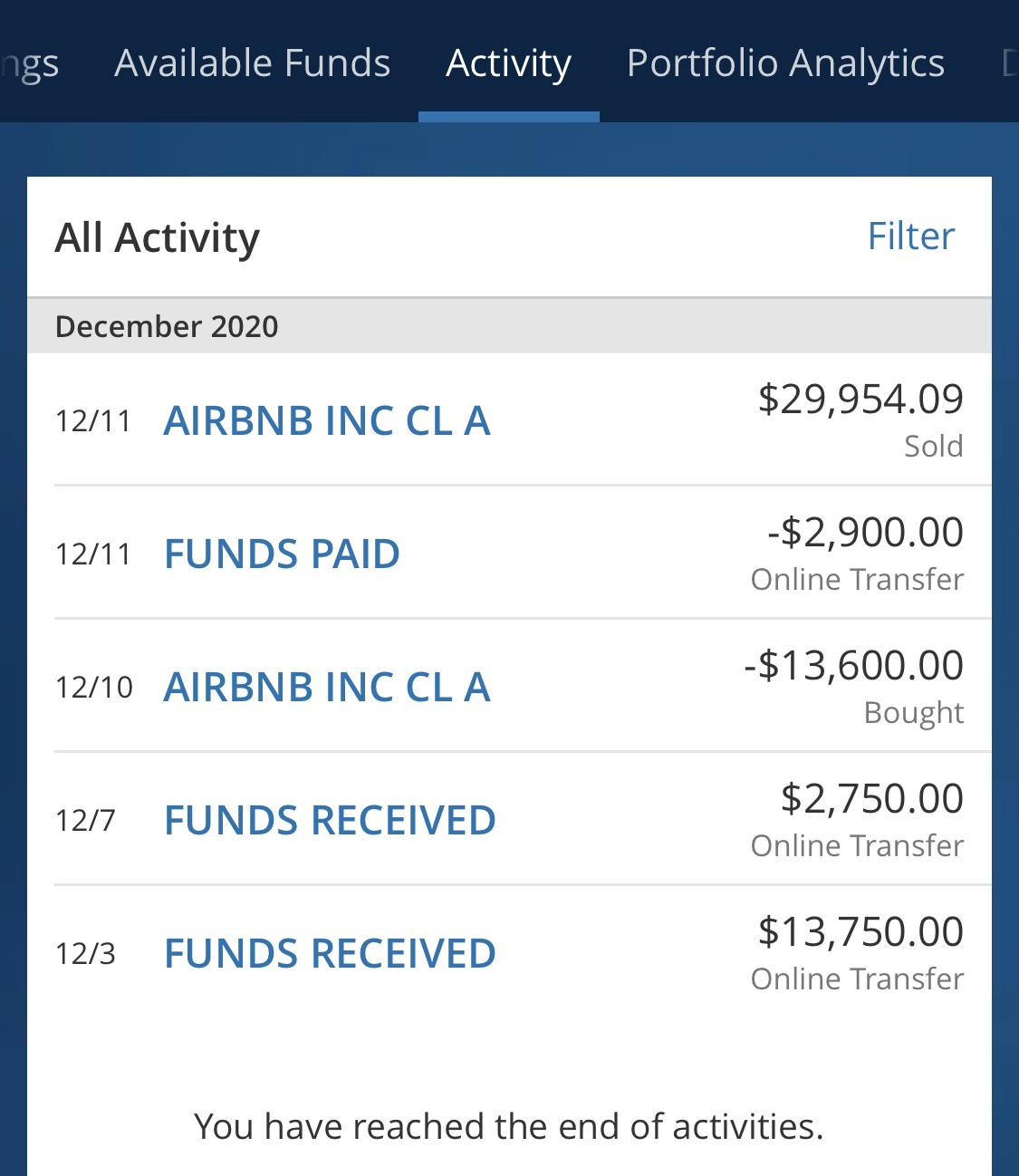The image size is (1019, 1176).
Task: Open the Filter option for activity
Action: pos(910,236)
